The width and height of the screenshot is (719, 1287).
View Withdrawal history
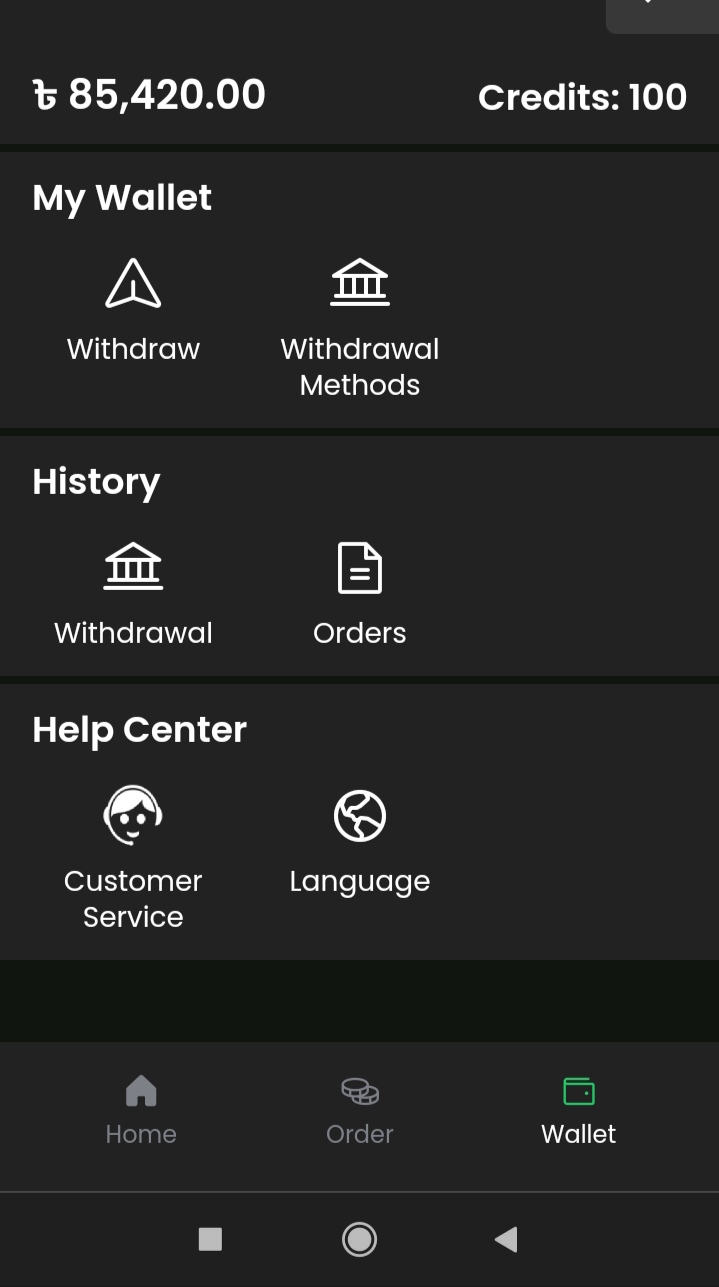133,593
